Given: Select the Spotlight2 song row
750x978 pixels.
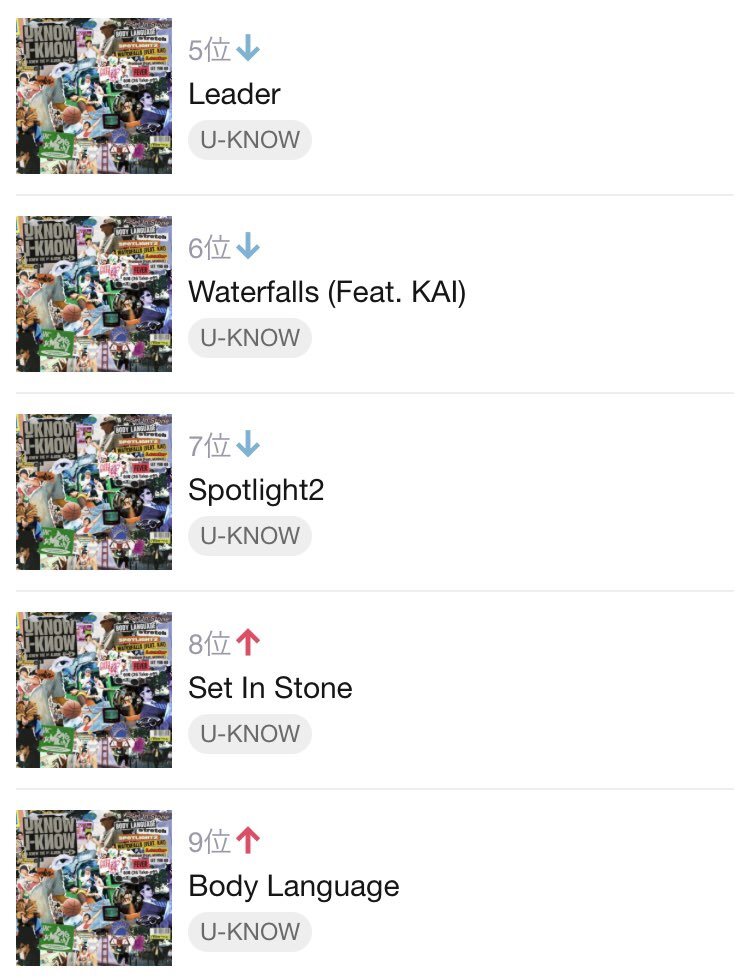Looking at the screenshot, I should pos(256,490).
